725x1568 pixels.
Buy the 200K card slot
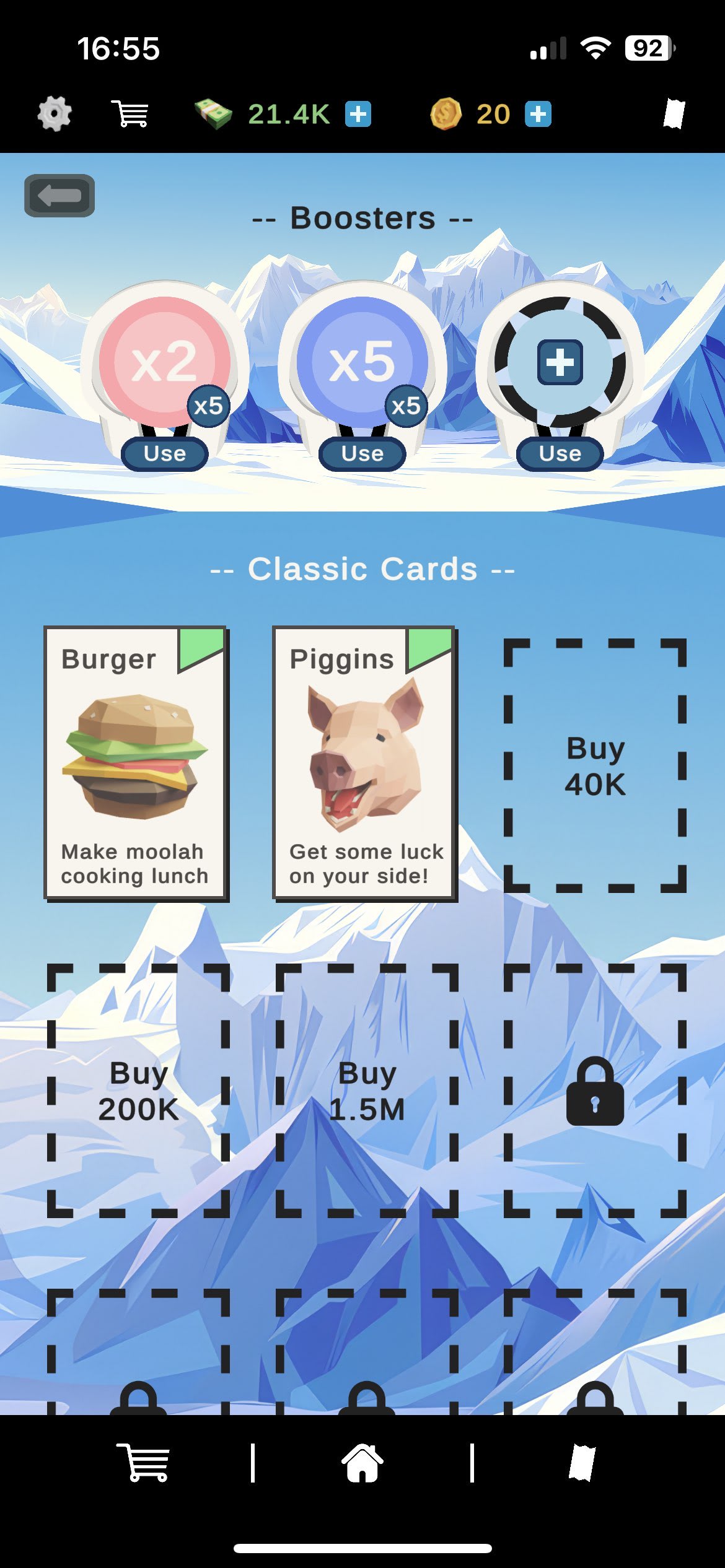(138, 1091)
